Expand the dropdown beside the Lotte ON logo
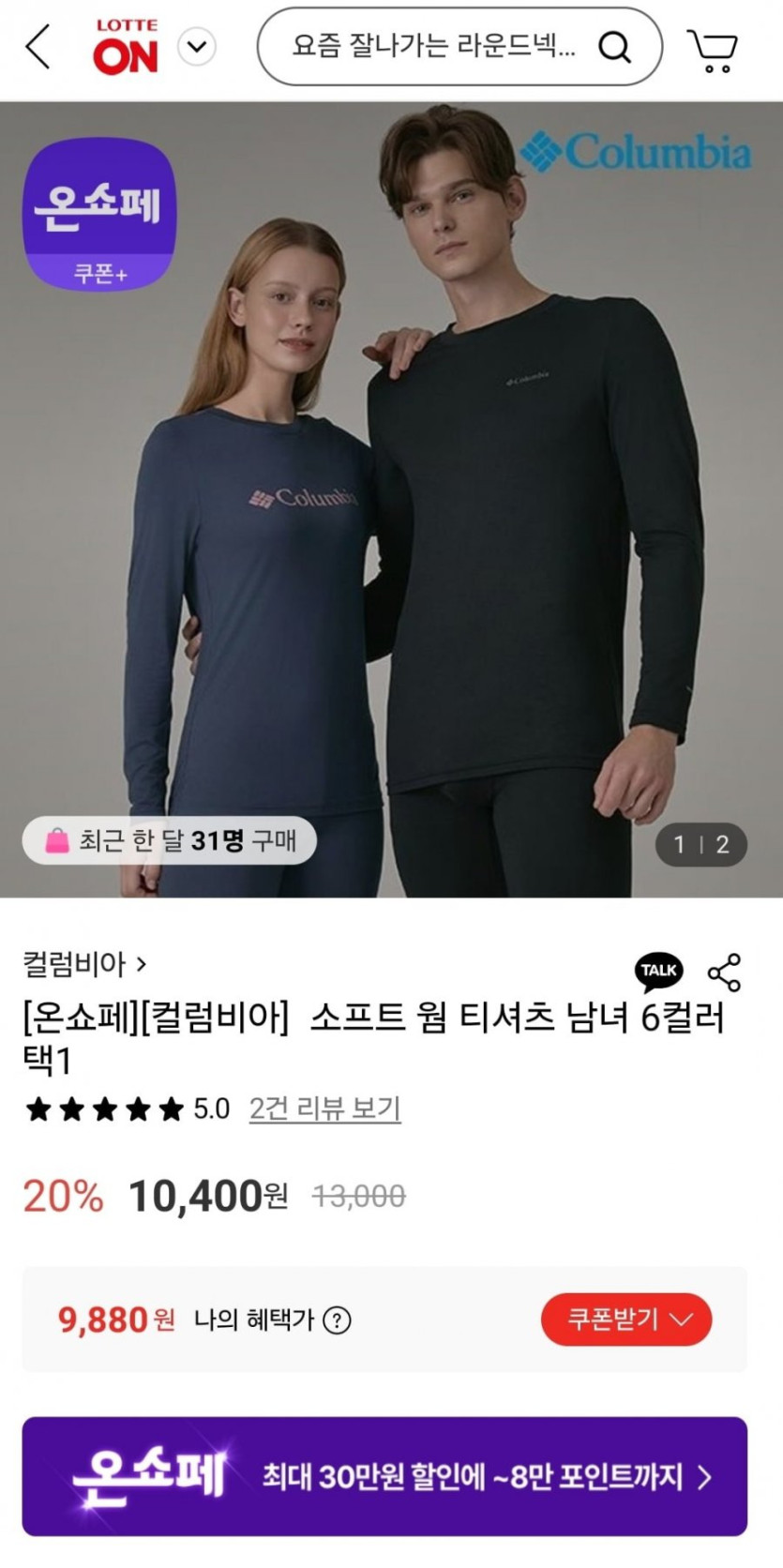 [197, 47]
